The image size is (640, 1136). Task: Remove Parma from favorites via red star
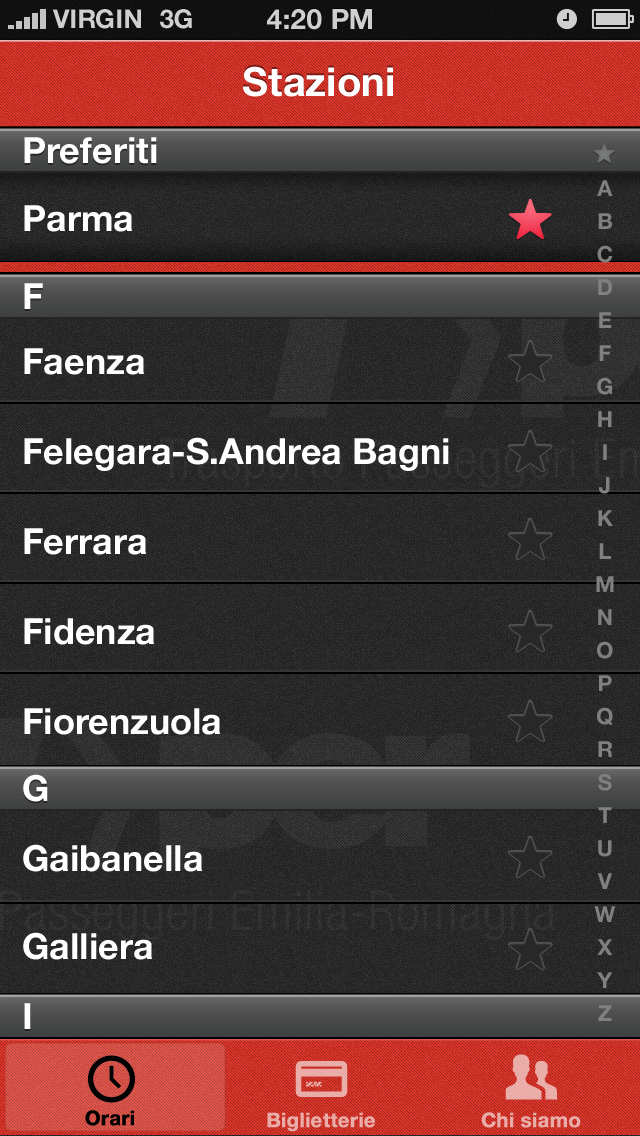tap(530, 220)
